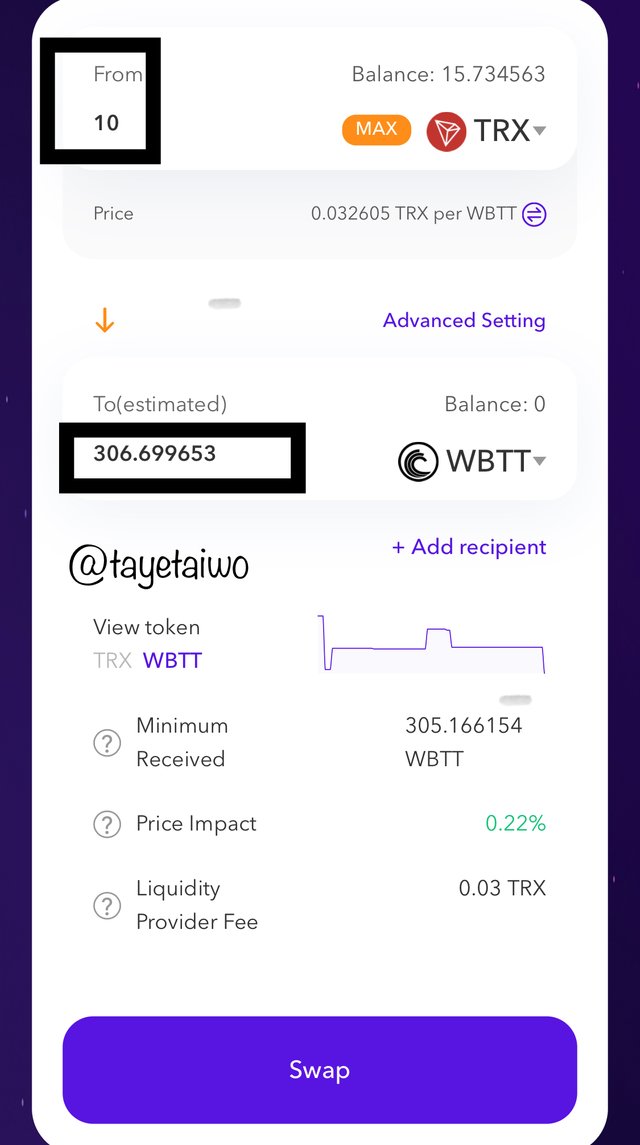This screenshot has width=640, height=1145.
Task: Reverse swap direction with orange arrow
Action: (x=105, y=320)
